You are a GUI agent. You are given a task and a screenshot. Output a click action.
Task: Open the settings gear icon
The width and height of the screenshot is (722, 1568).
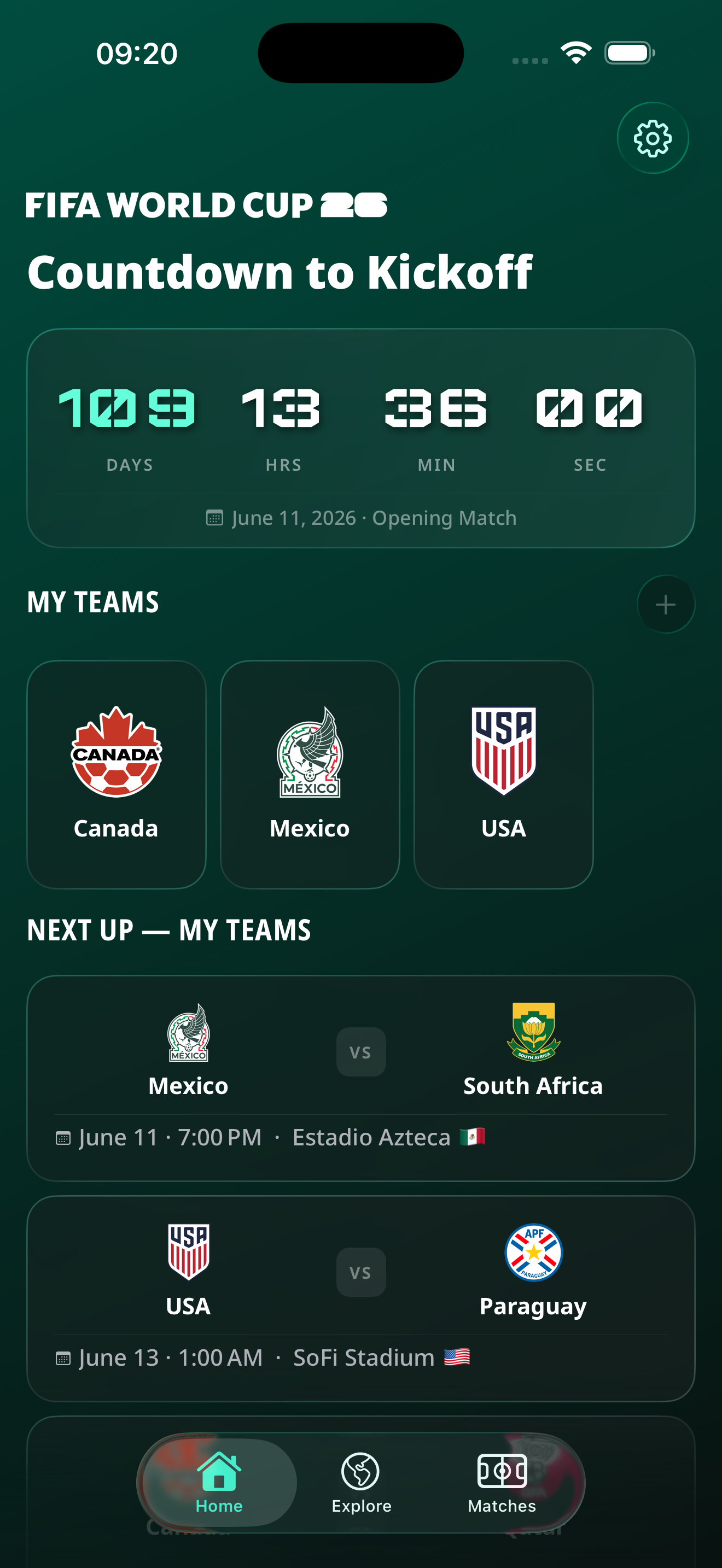point(653,137)
